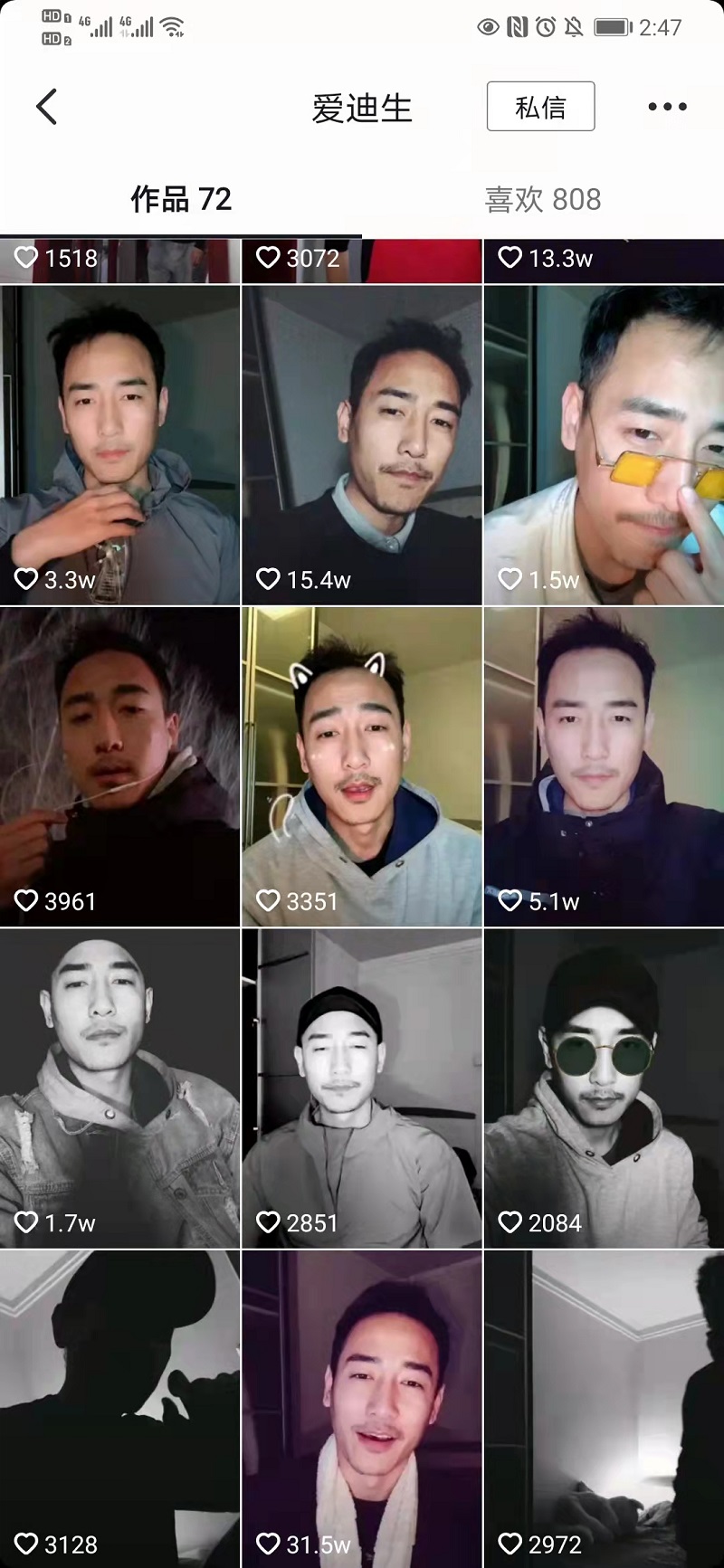
Task: Open the video with 2084 likes
Action: pos(604,1088)
